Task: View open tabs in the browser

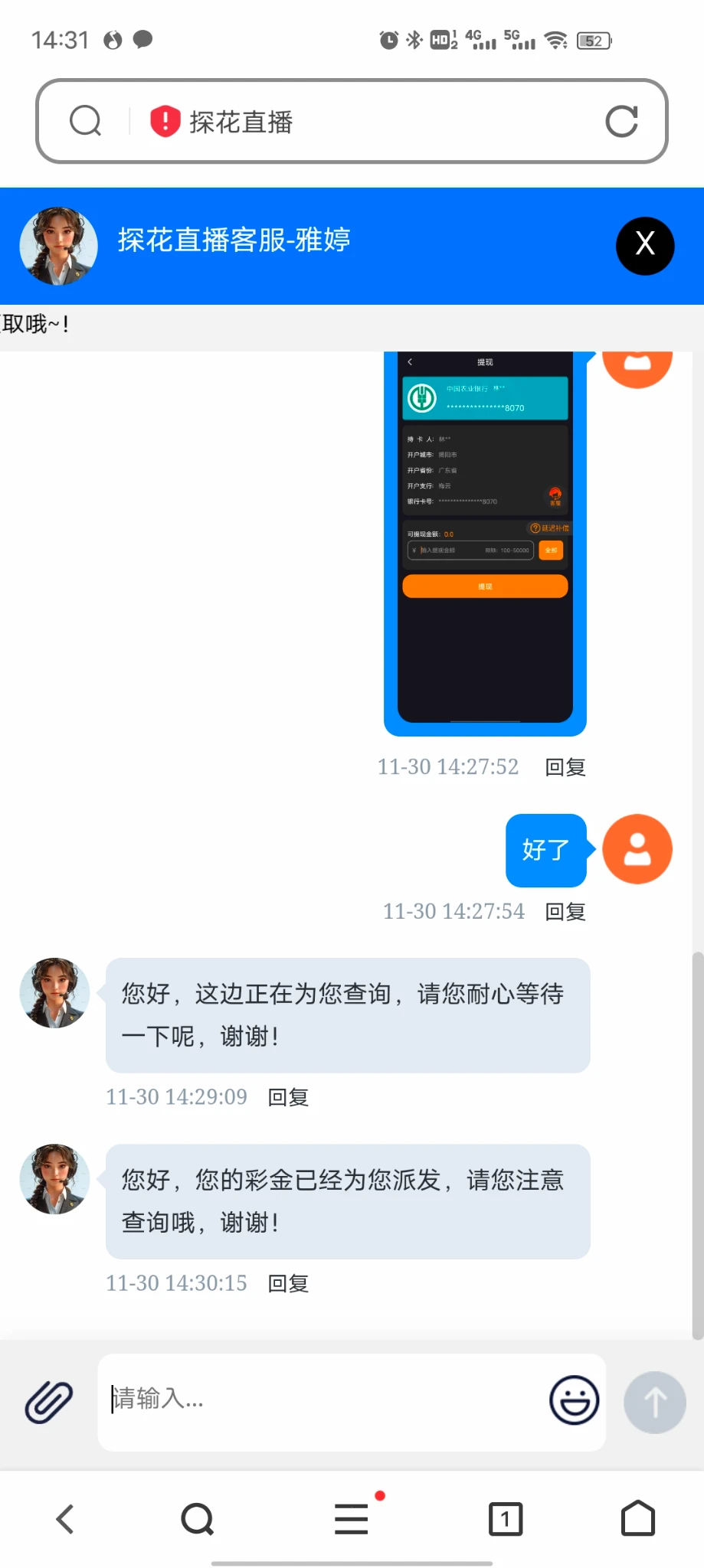Action: pos(506,1519)
